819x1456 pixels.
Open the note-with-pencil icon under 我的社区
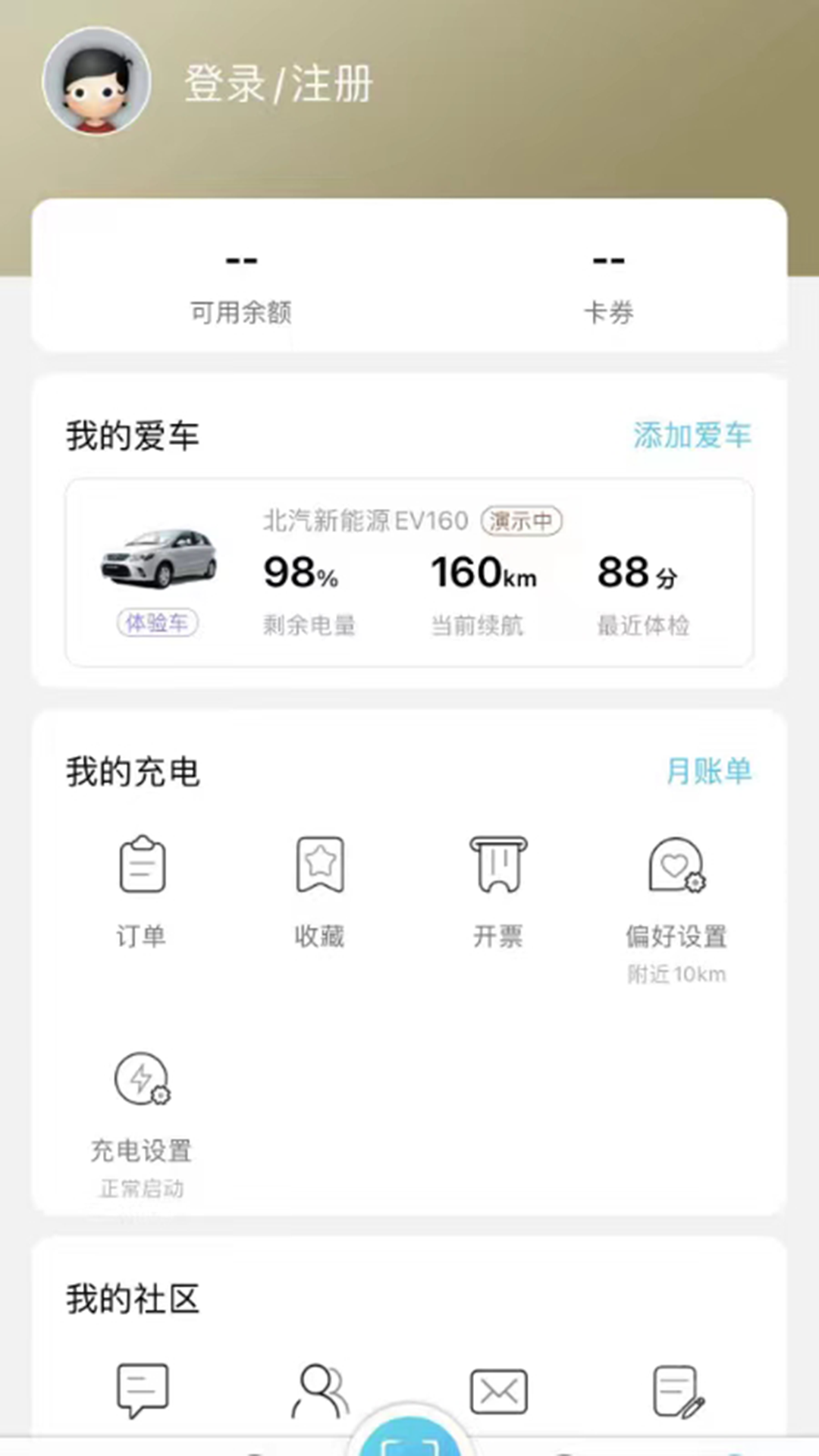tap(677, 1391)
